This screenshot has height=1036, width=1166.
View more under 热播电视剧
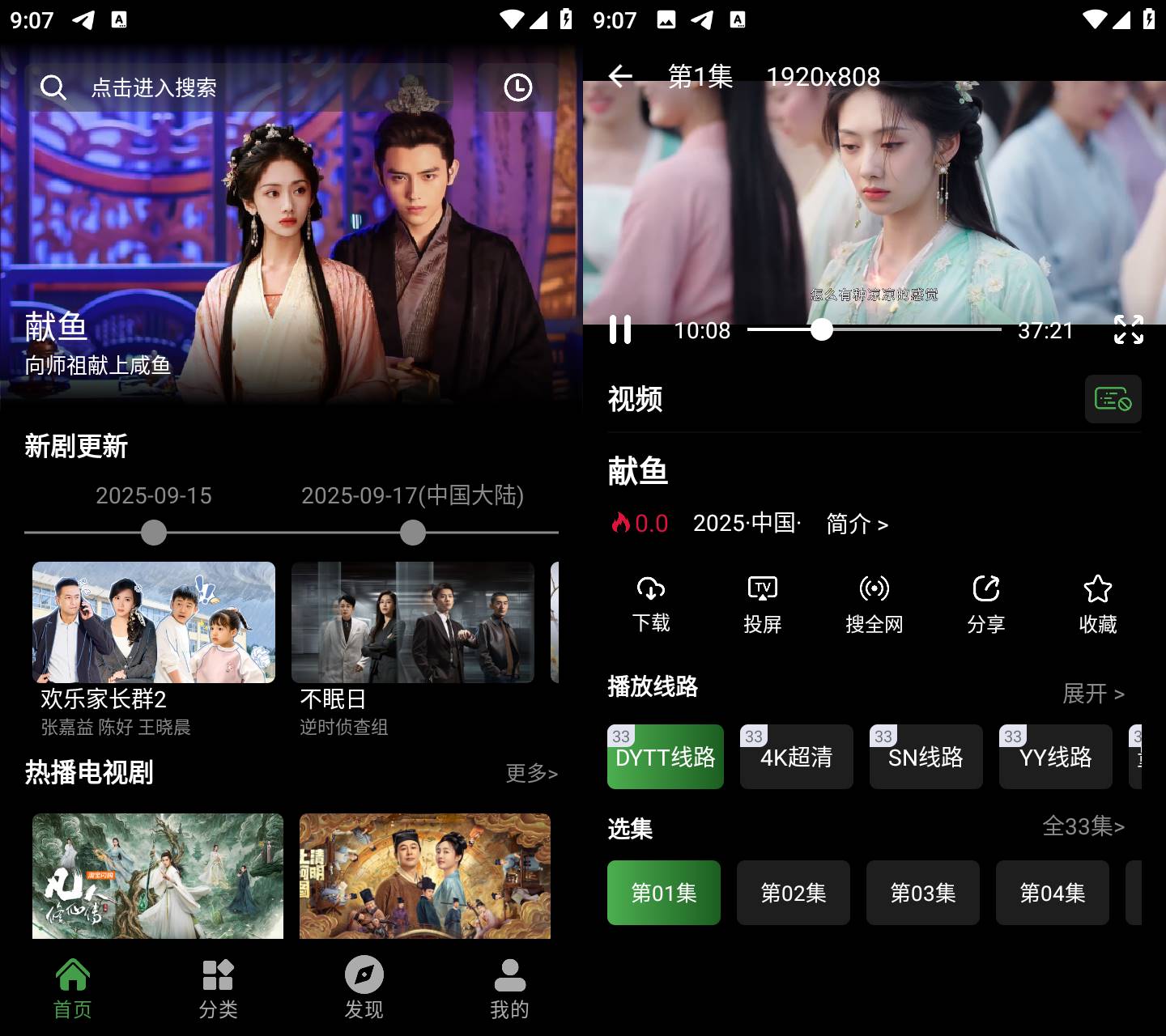point(531,773)
